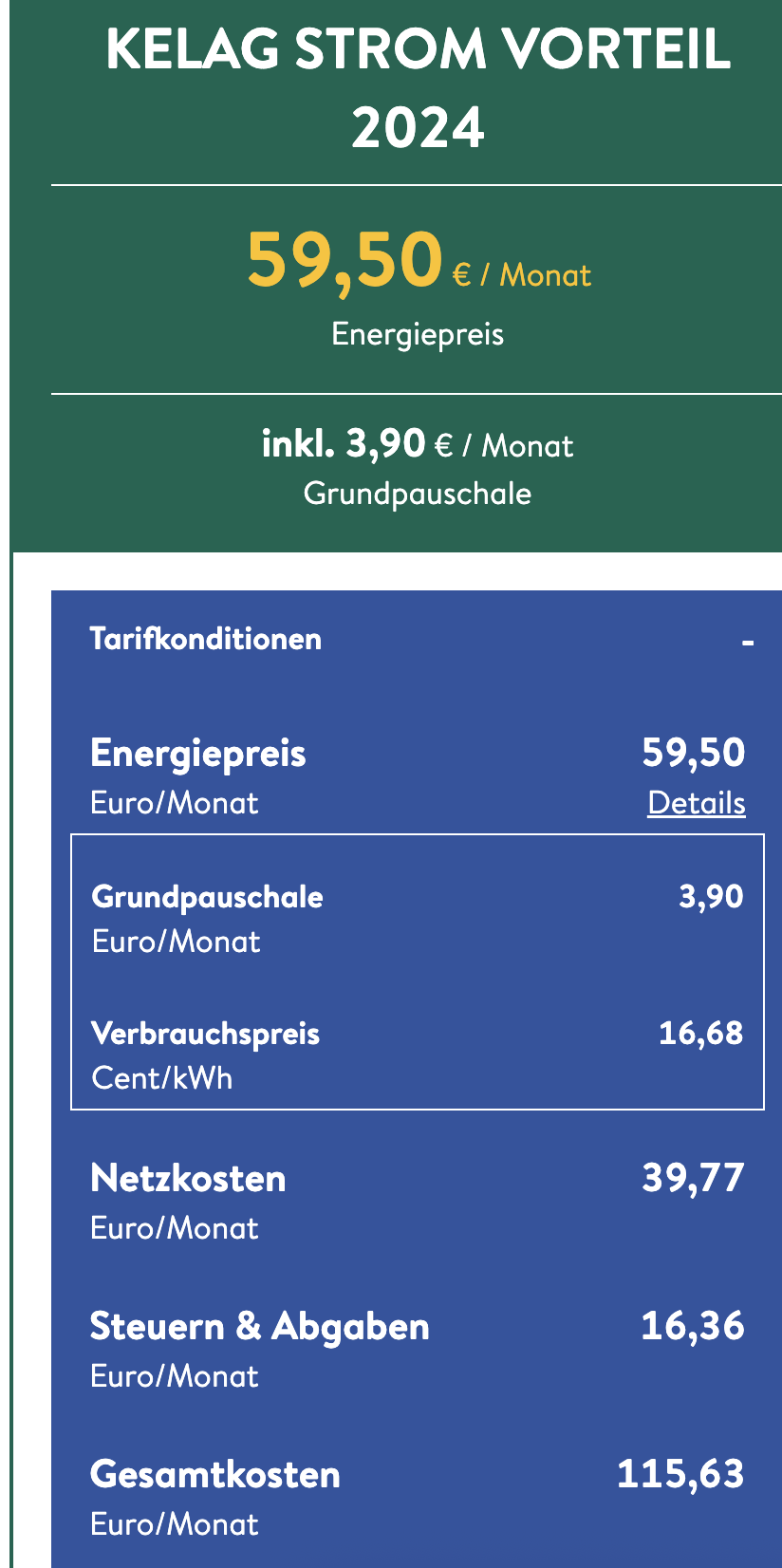Image resolution: width=782 pixels, height=1568 pixels.
Task: Collapse the Tarifkonditionen section
Action: (748, 643)
